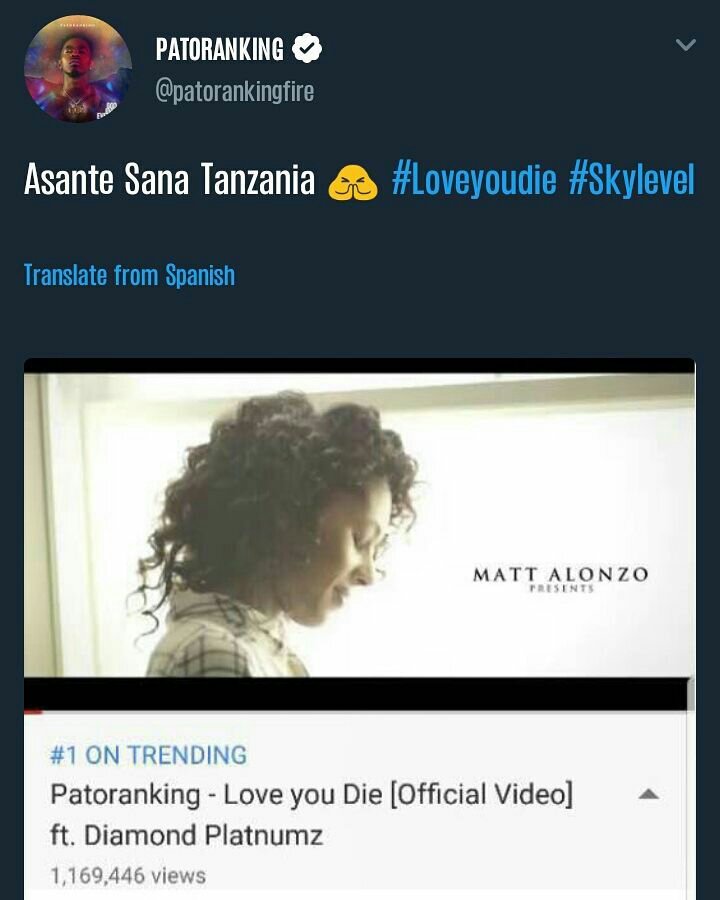Open the tweet options chevron menu
The width and height of the screenshot is (720, 900).
[685, 45]
